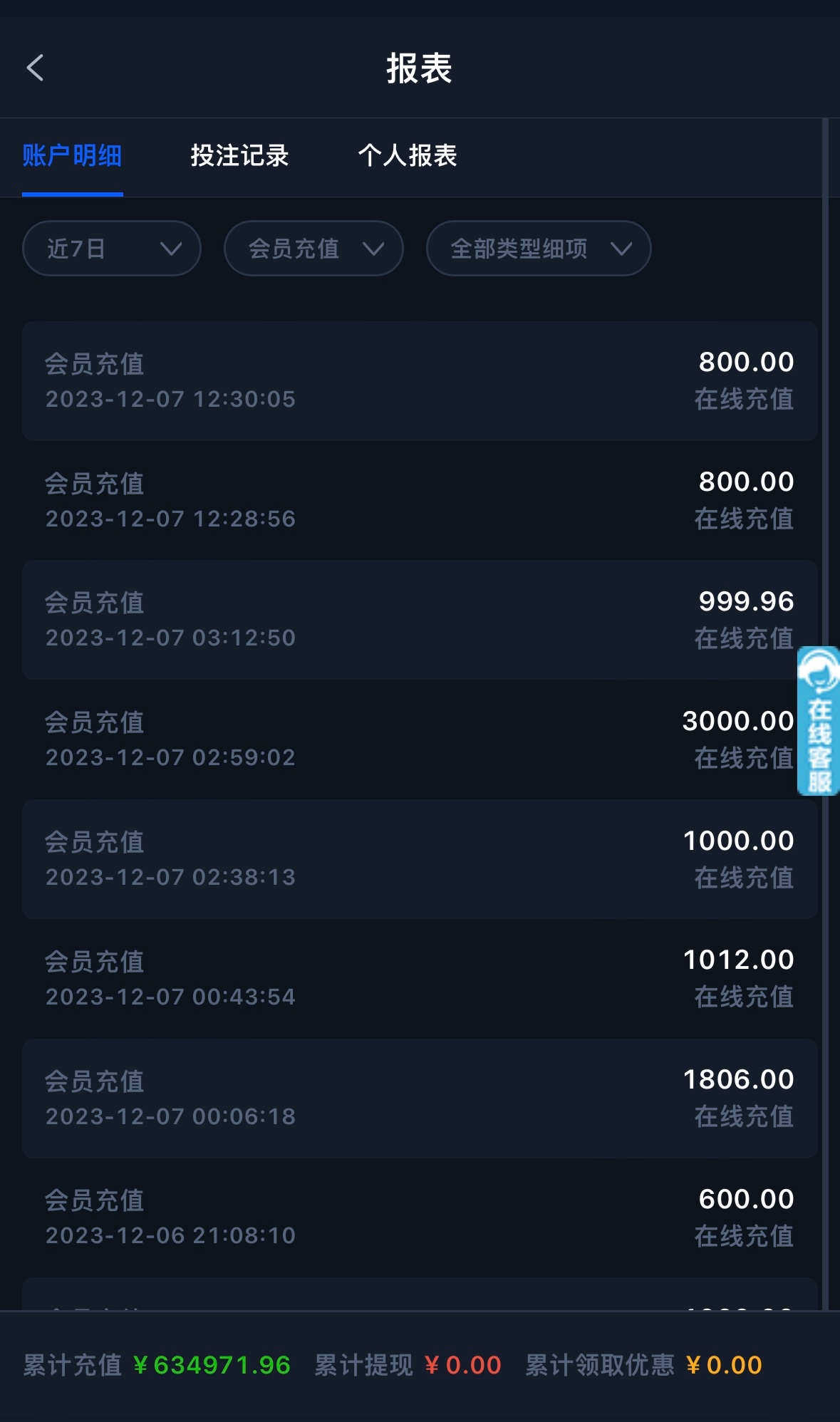The height and width of the screenshot is (1422, 840).
Task: Select the 账户明细 tab
Action: click(72, 155)
